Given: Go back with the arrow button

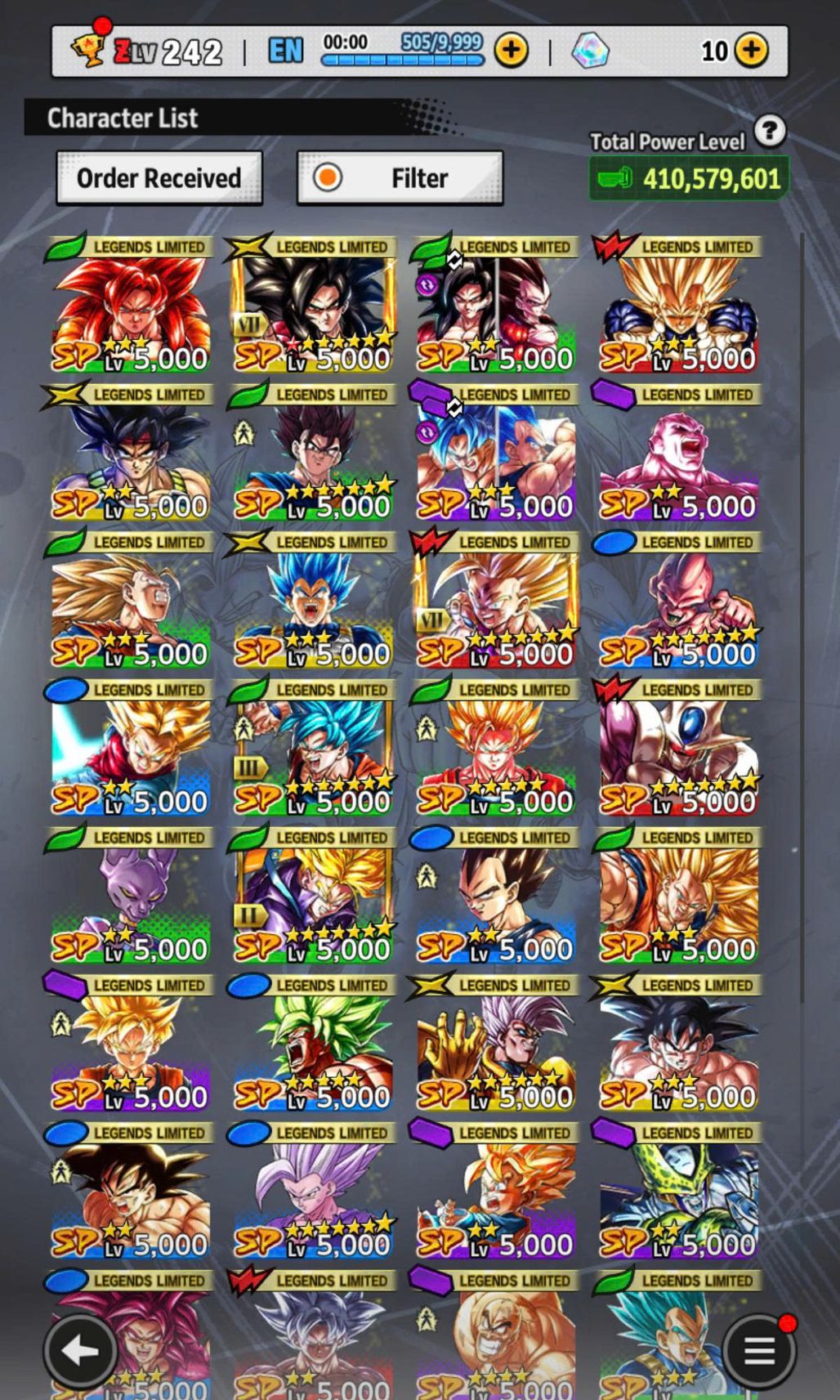Looking at the screenshot, I should (79, 1352).
